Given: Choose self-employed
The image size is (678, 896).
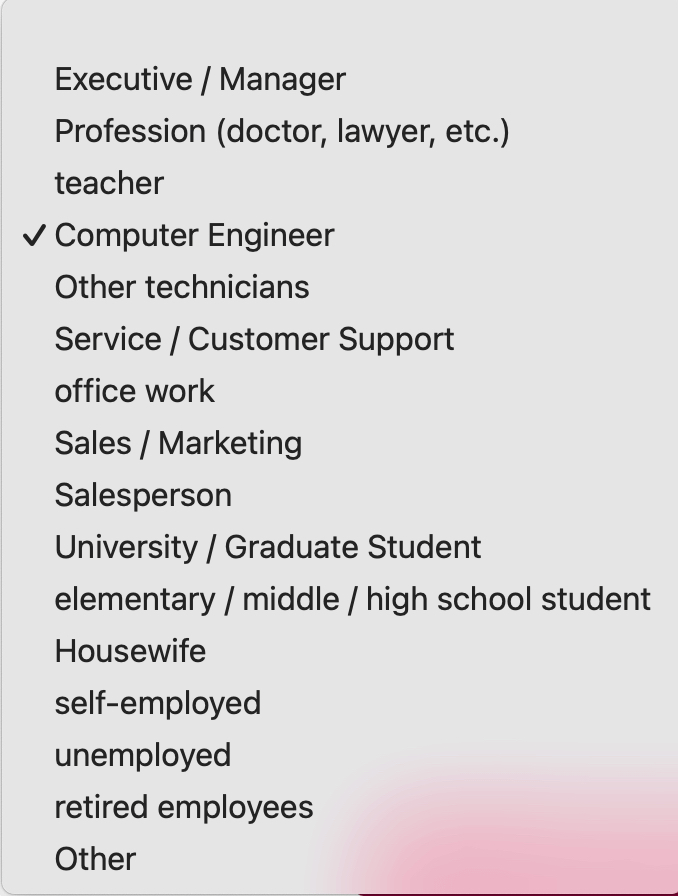Looking at the screenshot, I should click(158, 704).
